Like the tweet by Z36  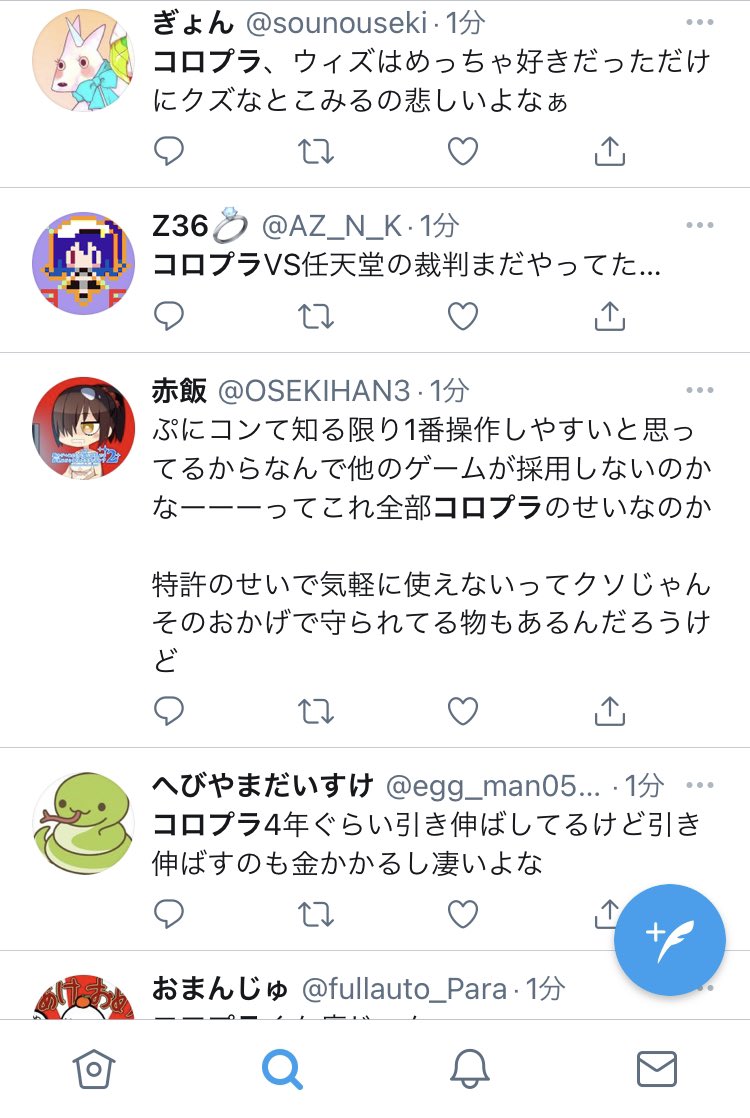(x=462, y=317)
